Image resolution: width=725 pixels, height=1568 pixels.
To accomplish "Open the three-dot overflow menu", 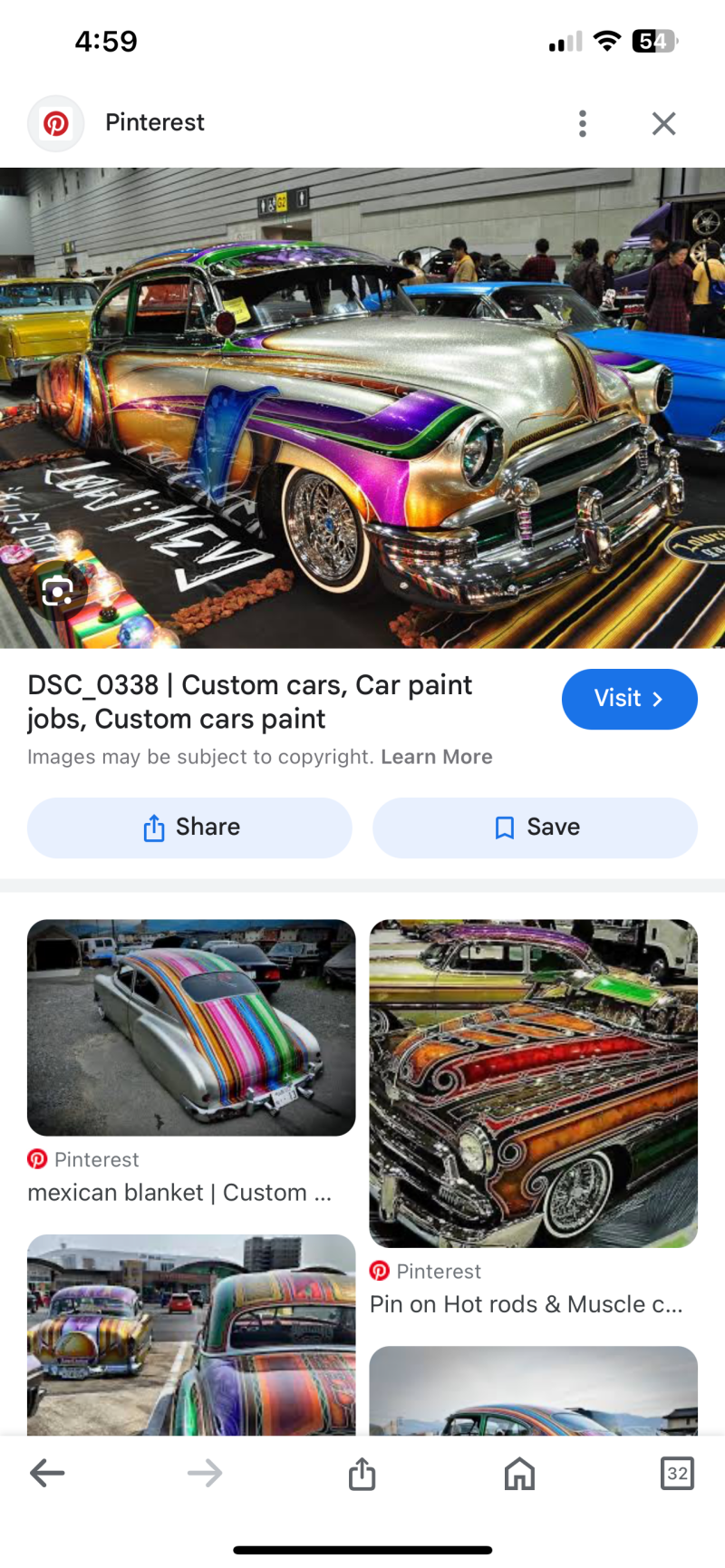I will (583, 123).
